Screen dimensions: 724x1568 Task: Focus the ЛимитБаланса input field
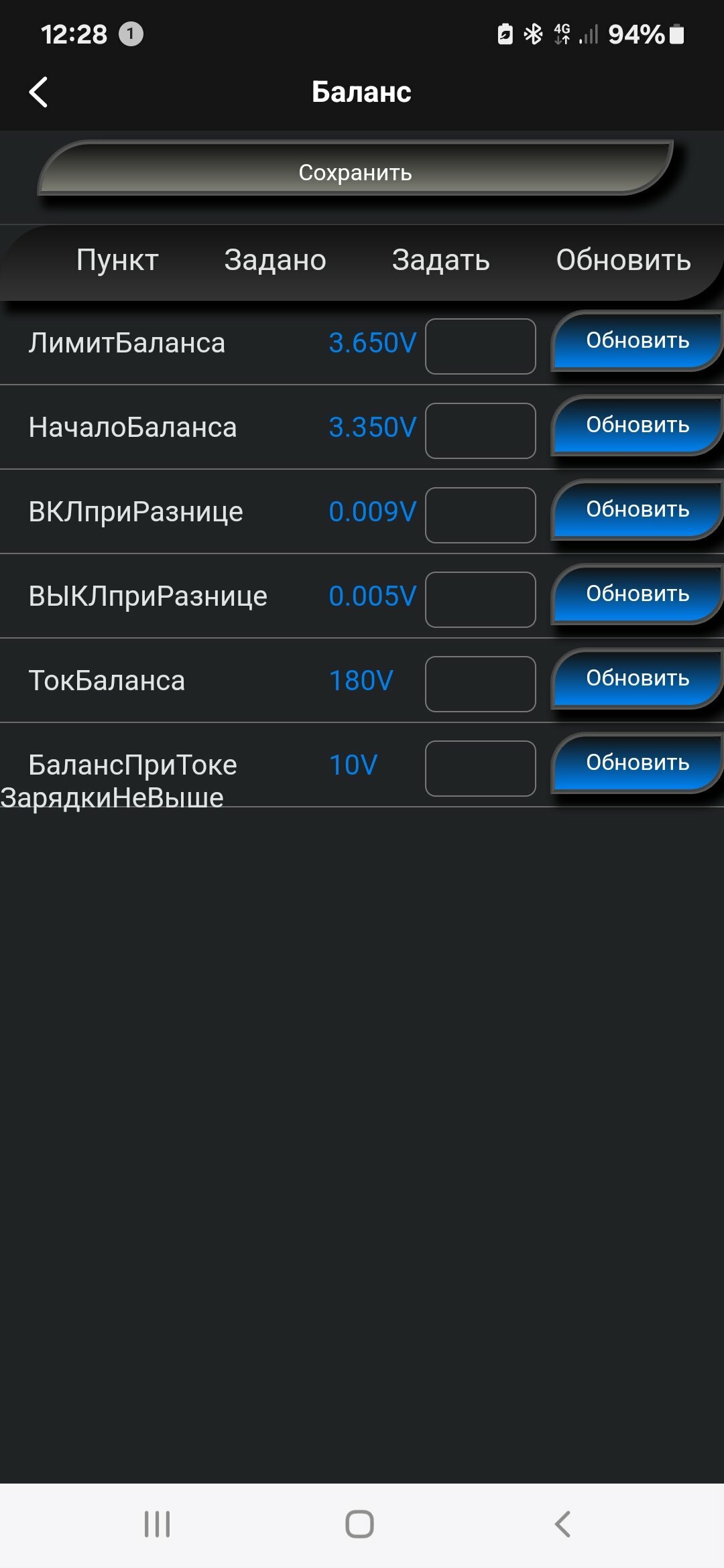[x=480, y=346]
